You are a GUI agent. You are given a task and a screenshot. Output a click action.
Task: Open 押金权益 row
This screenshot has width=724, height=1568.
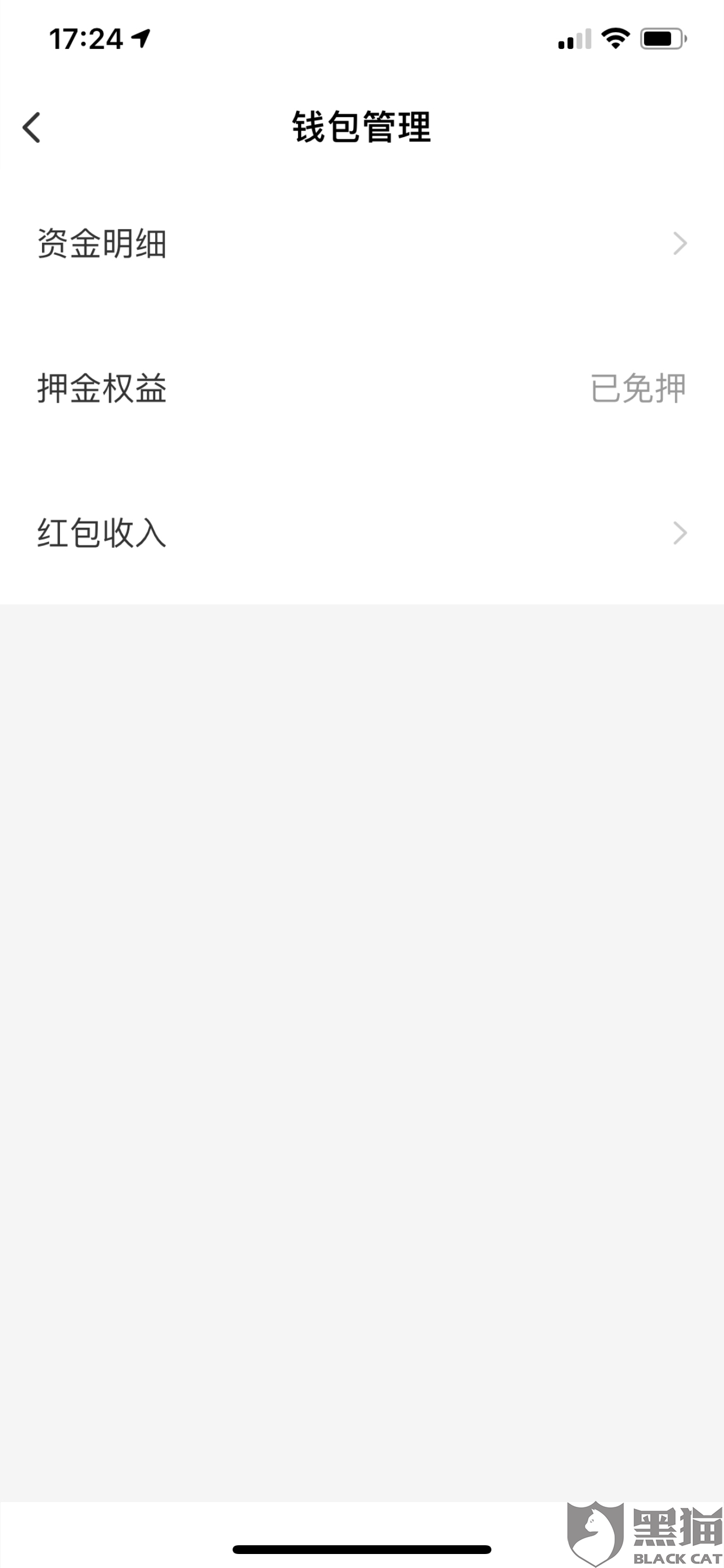[x=362, y=388]
